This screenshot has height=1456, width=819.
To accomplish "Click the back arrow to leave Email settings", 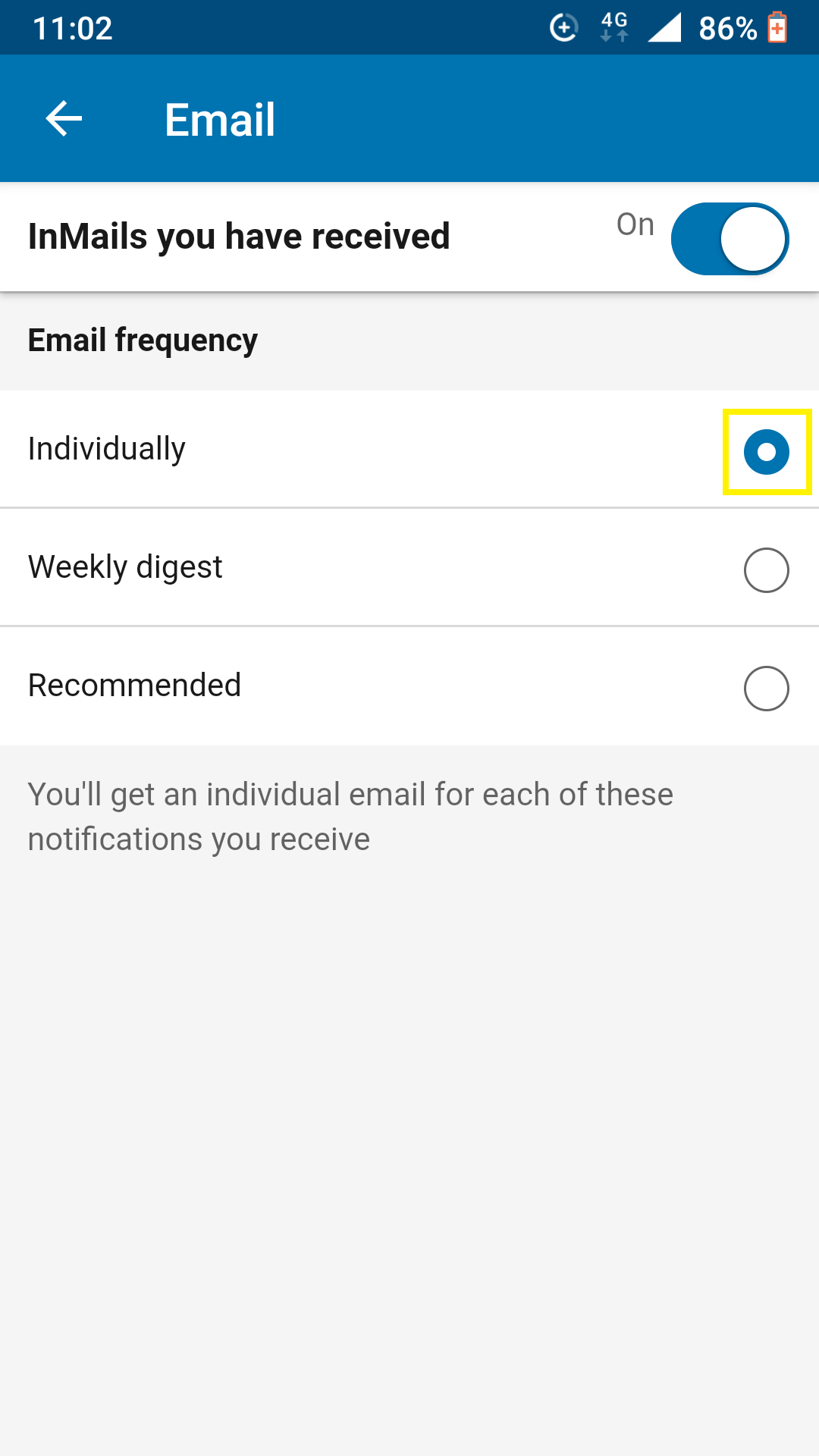I will click(x=62, y=118).
